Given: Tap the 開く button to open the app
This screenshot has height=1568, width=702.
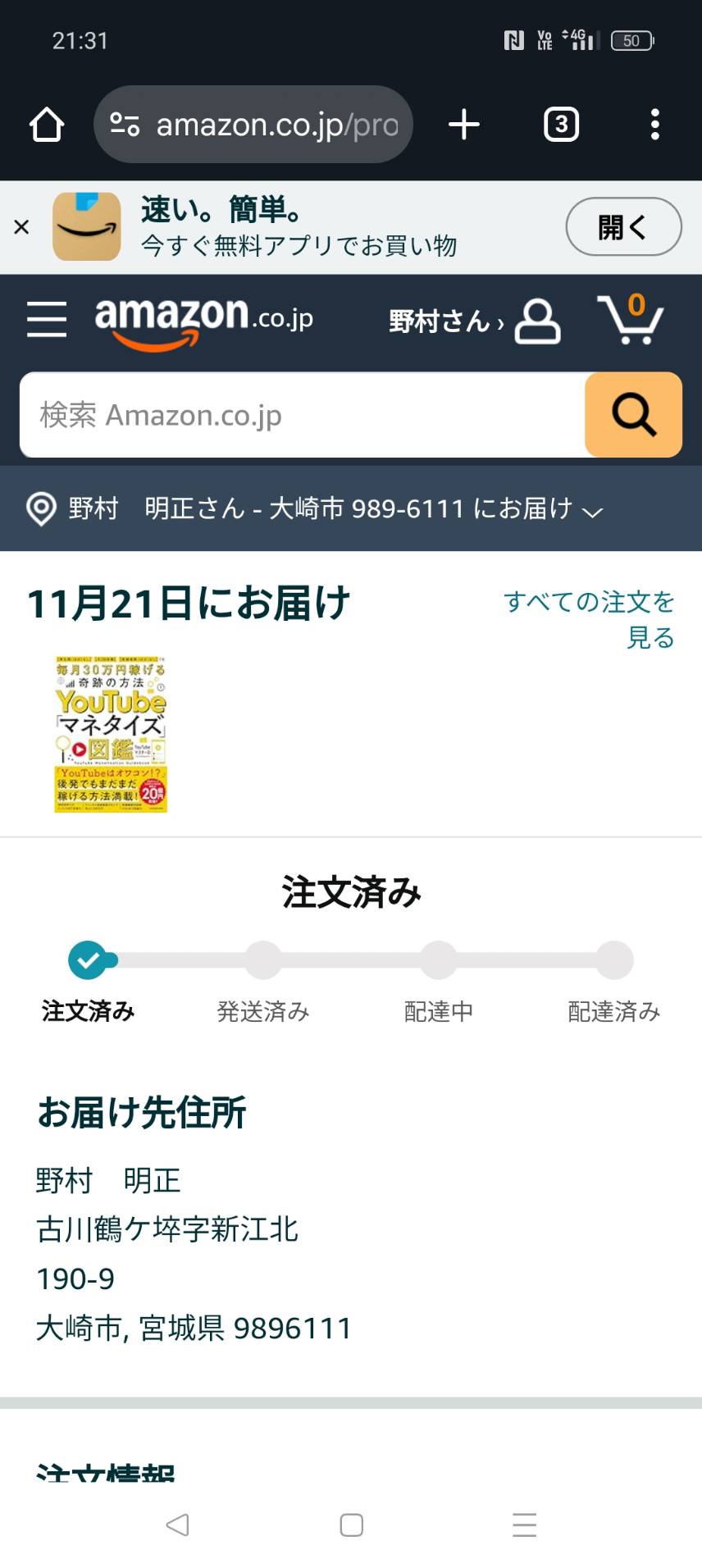Looking at the screenshot, I should click(x=623, y=227).
